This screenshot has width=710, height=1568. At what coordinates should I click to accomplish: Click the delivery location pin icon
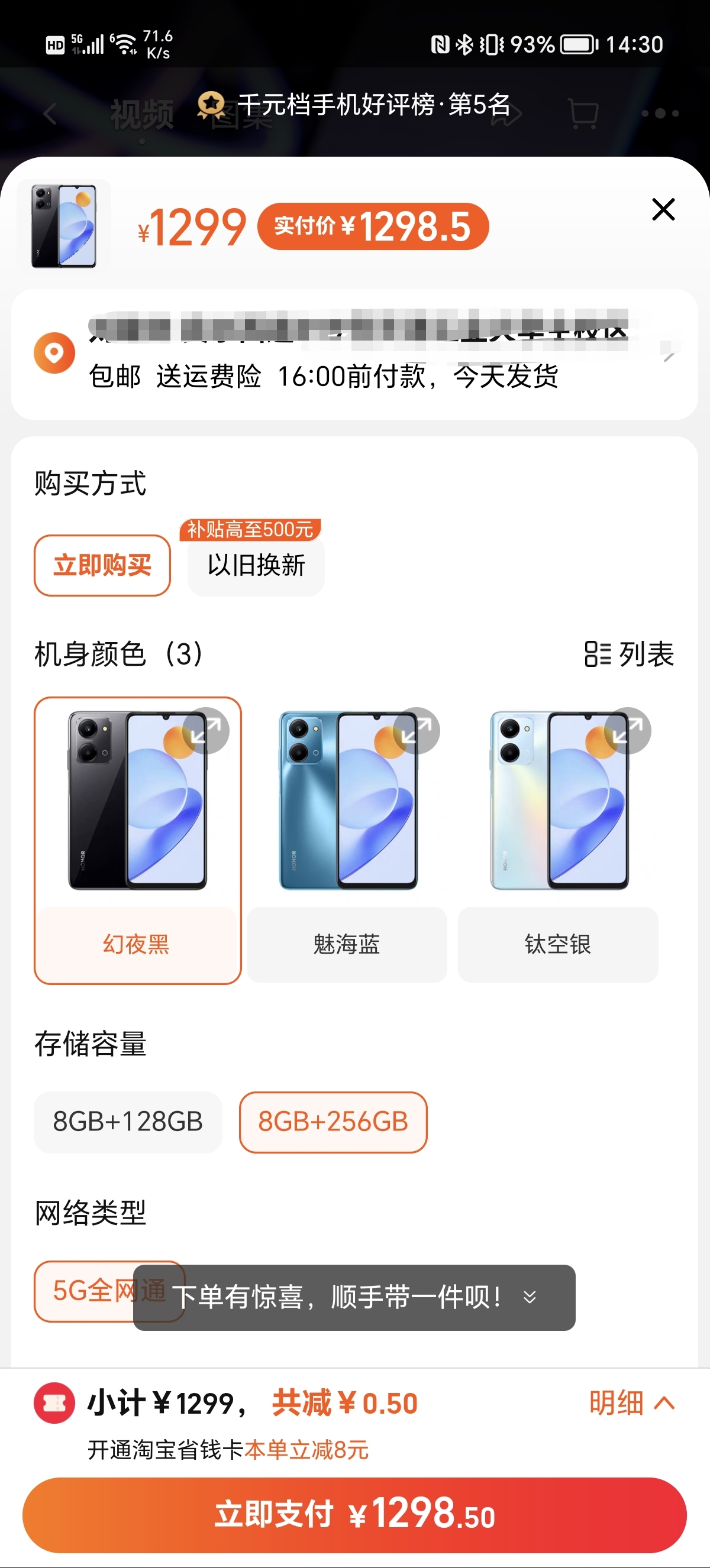[x=56, y=352]
